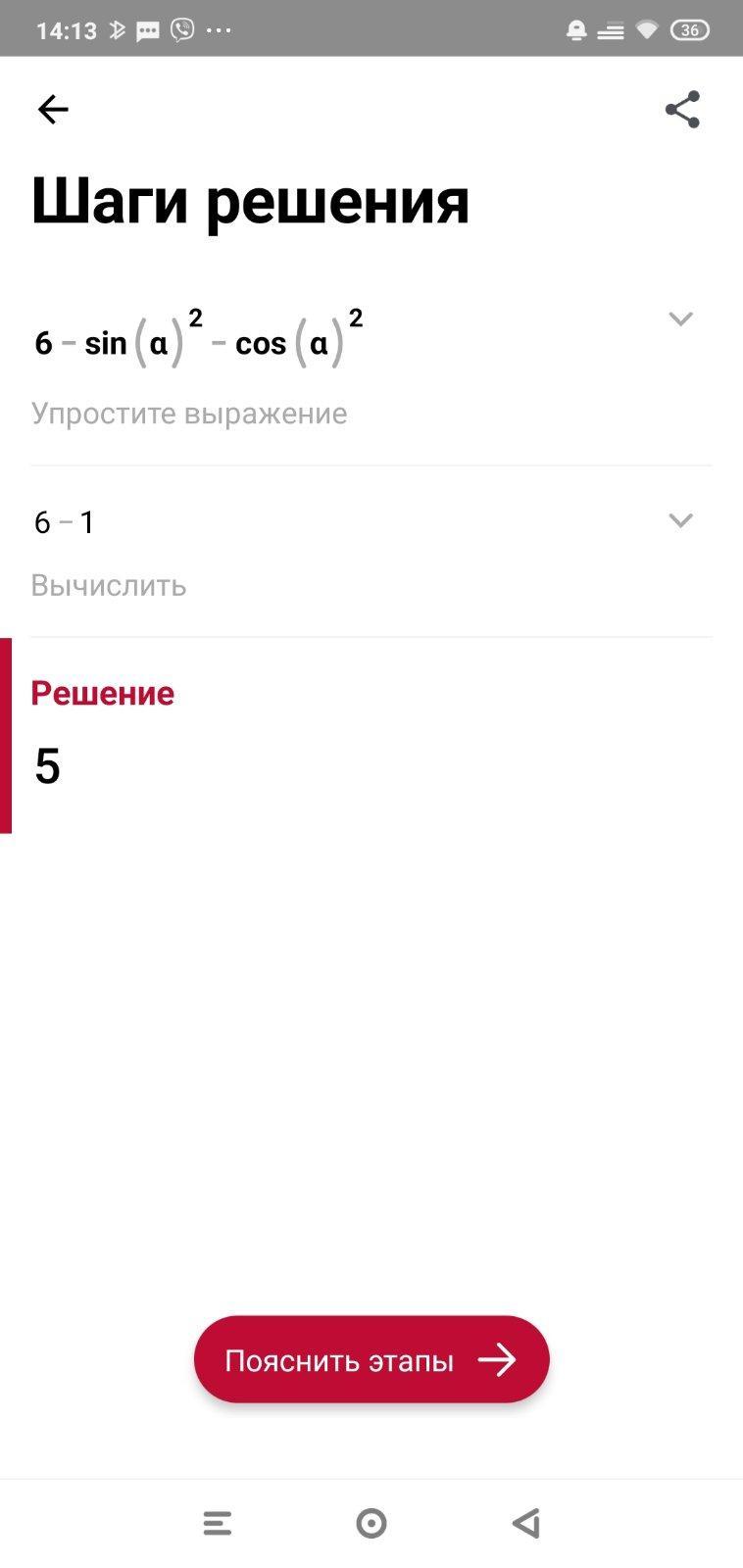Expand the 'Упростите выражение' step
The width and height of the screenshot is (743, 1568).
pyautogui.click(x=680, y=318)
